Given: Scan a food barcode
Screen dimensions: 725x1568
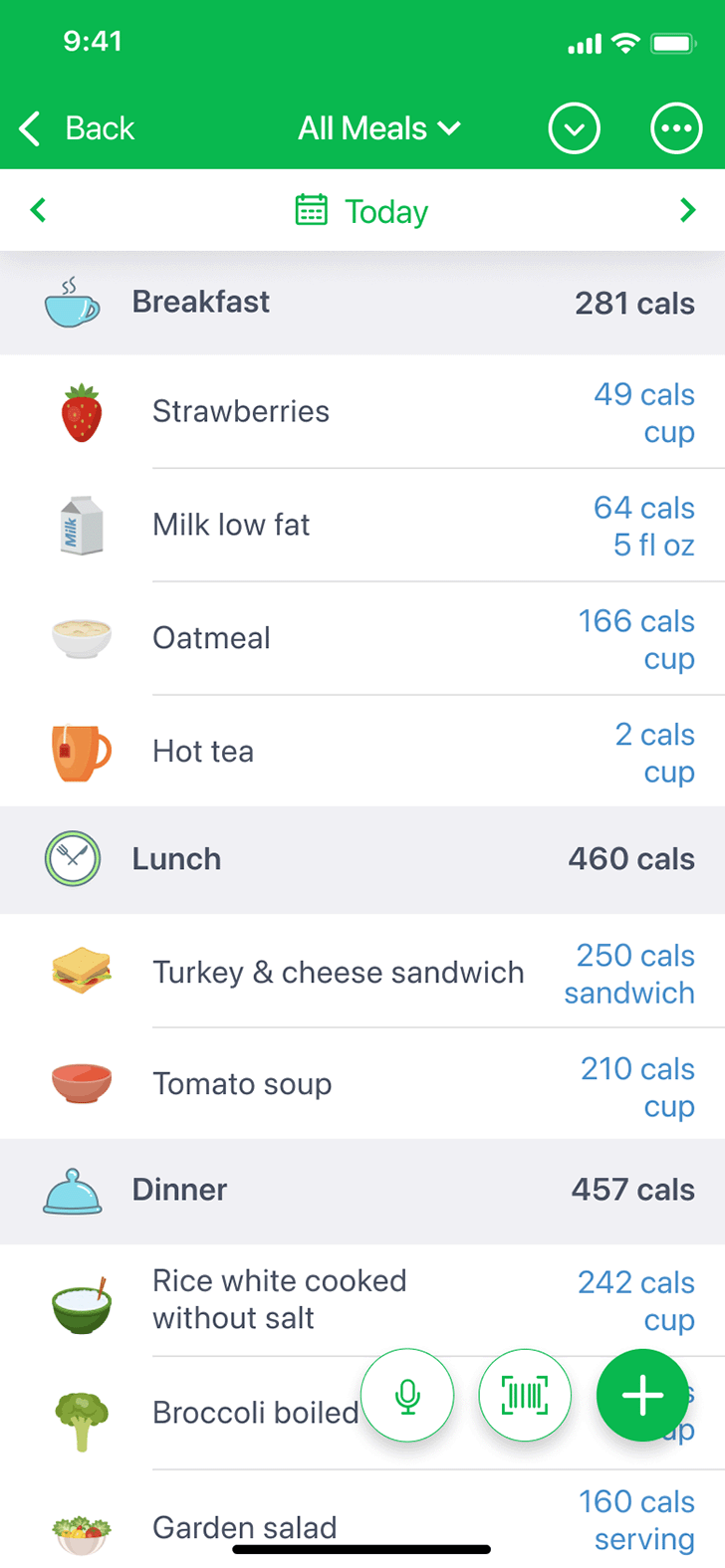Looking at the screenshot, I should pos(525,1396).
